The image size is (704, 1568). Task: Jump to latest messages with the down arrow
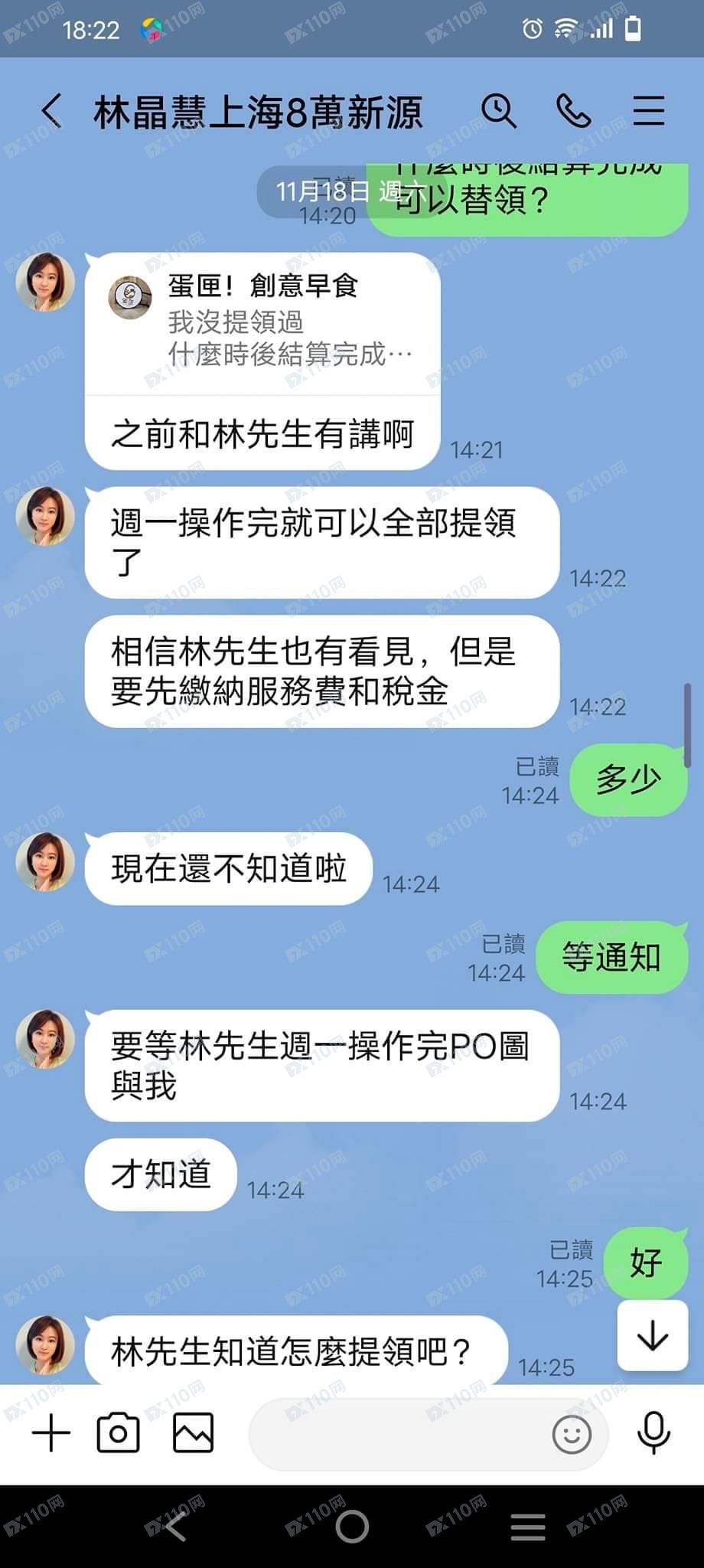point(652,1334)
